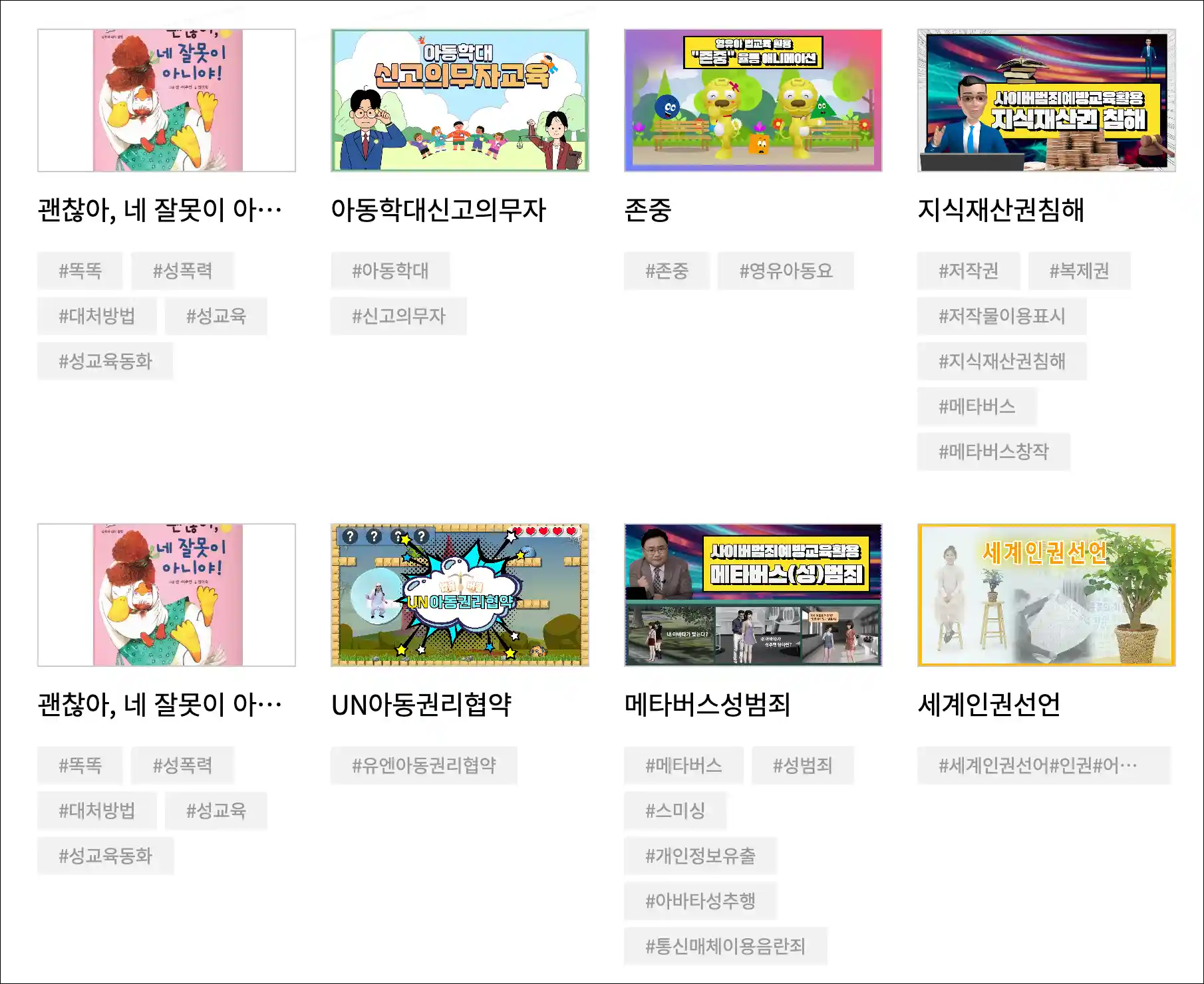Filter by the #스미싱 tag

pyautogui.click(x=675, y=810)
